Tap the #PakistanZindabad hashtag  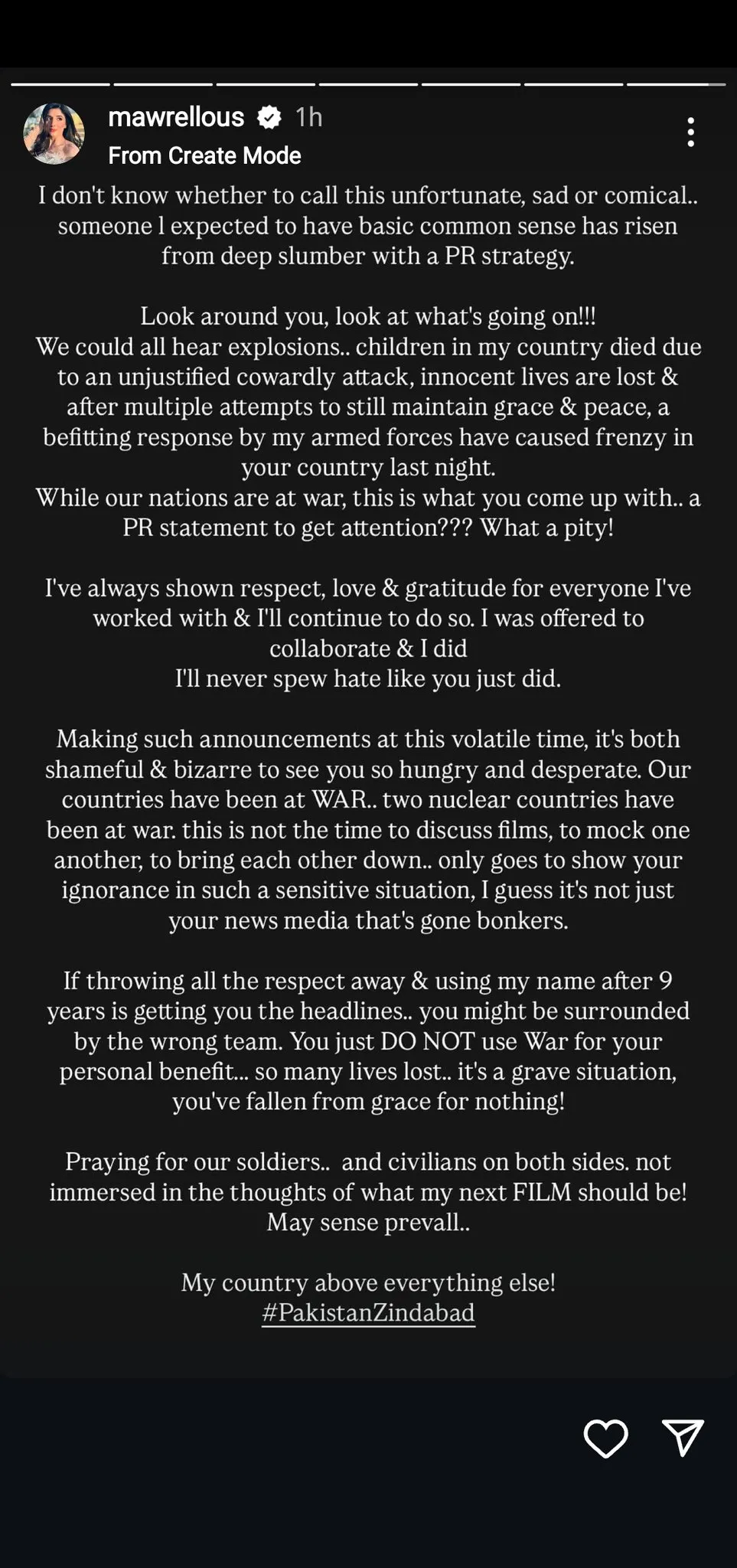[368, 1313]
